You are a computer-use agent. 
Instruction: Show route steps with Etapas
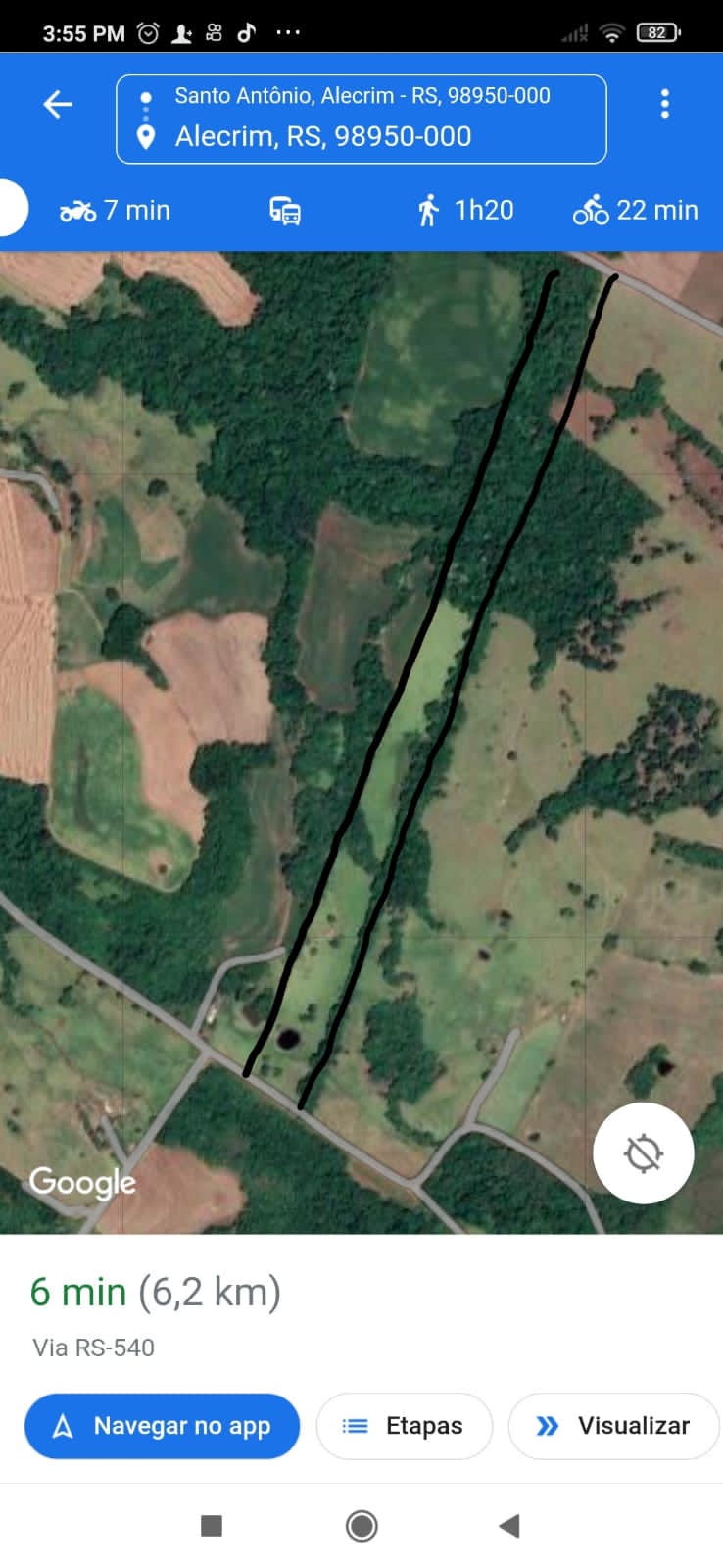click(x=404, y=1426)
